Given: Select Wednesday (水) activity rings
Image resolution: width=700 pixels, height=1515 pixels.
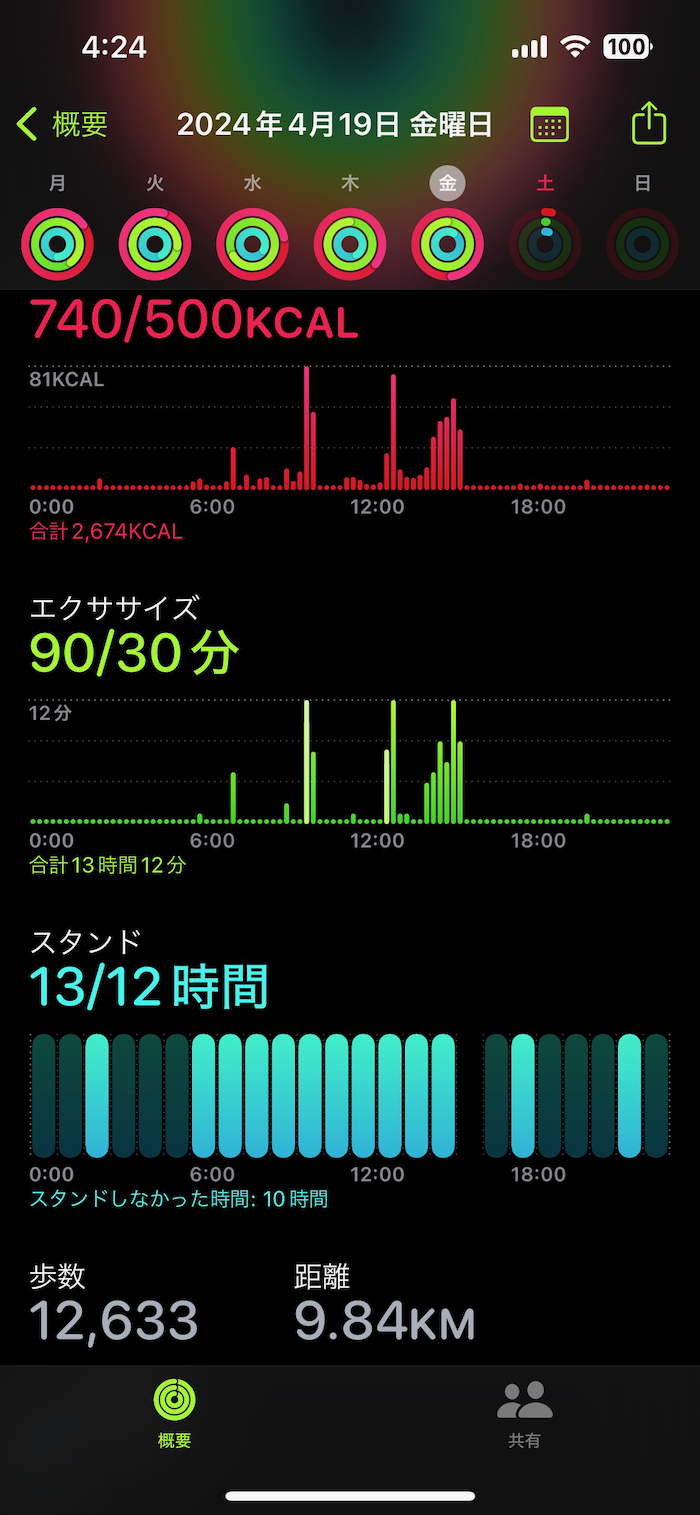Looking at the screenshot, I should click(252, 243).
